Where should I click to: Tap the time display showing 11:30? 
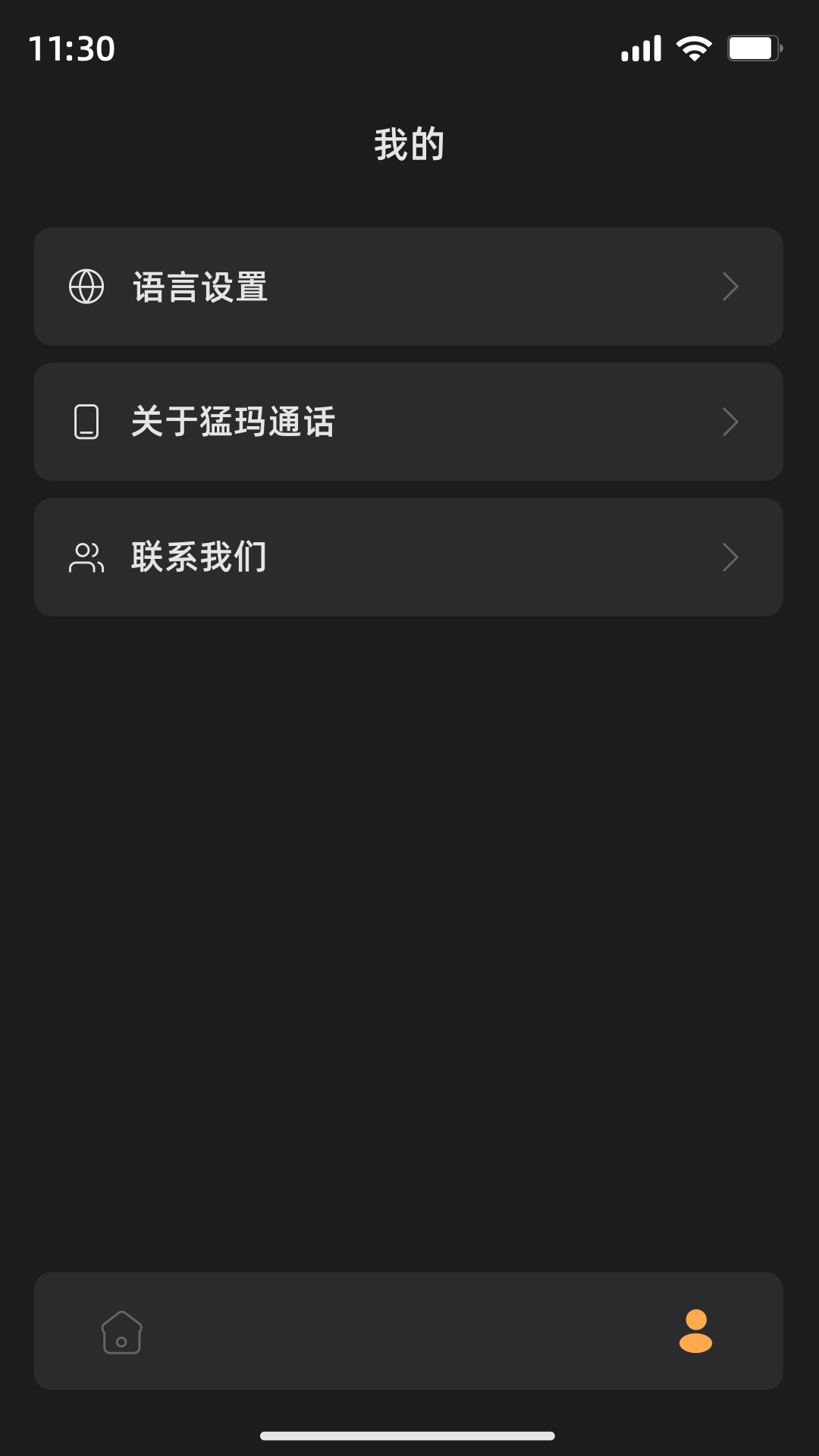(x=74, y=50)
